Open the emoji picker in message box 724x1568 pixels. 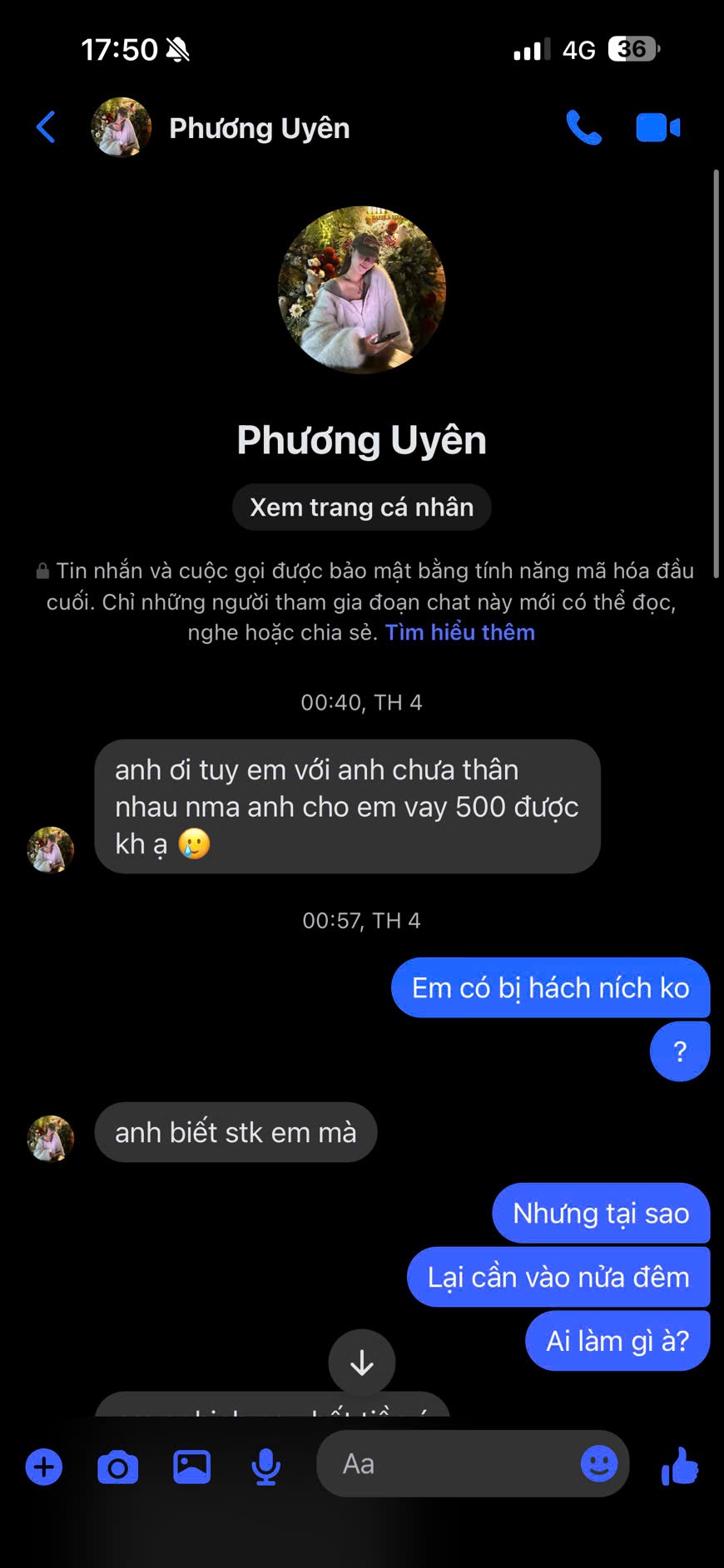point(598,1463)
